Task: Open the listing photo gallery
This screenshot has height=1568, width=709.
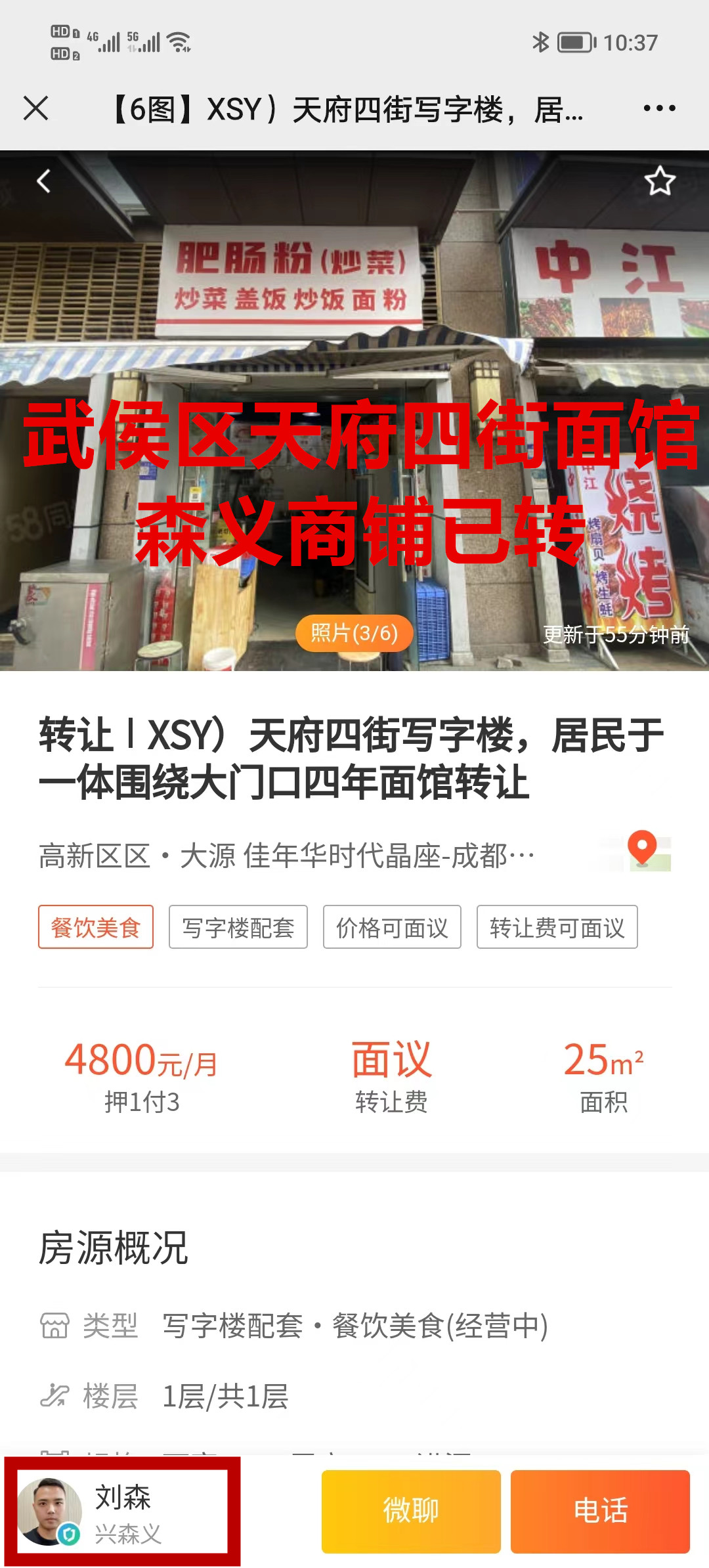Action: (354, 633)
